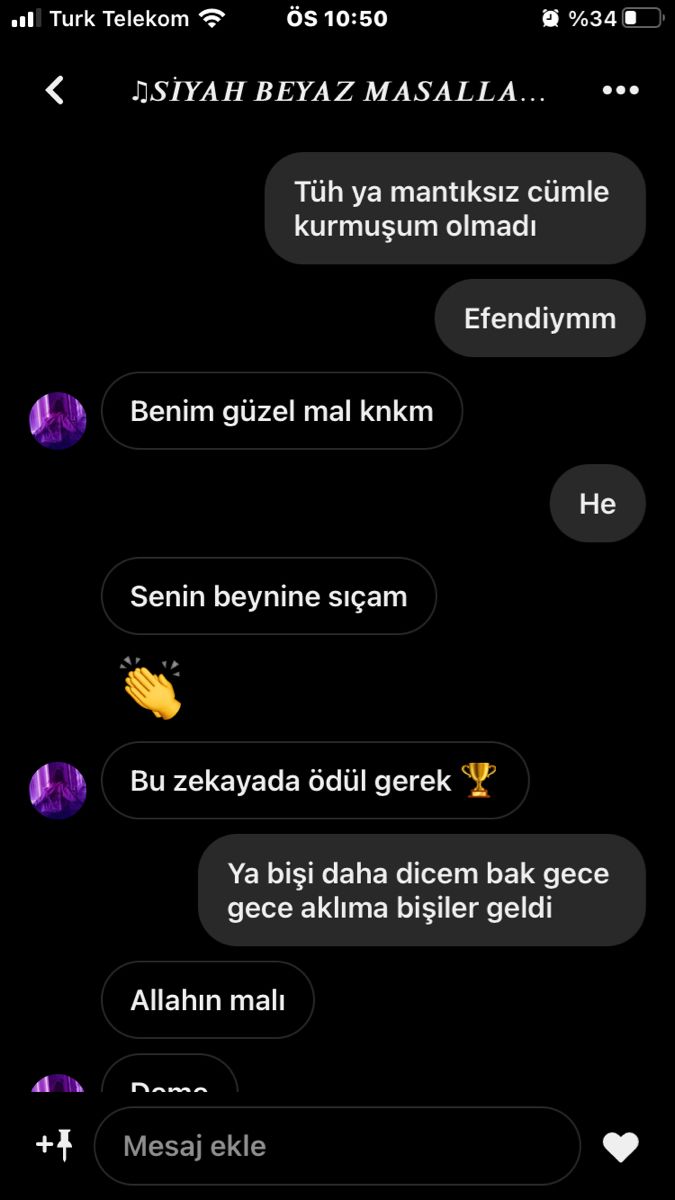Go back from the chat
The width and height of the screenshot is (675, 1200).
coord(55,90)
